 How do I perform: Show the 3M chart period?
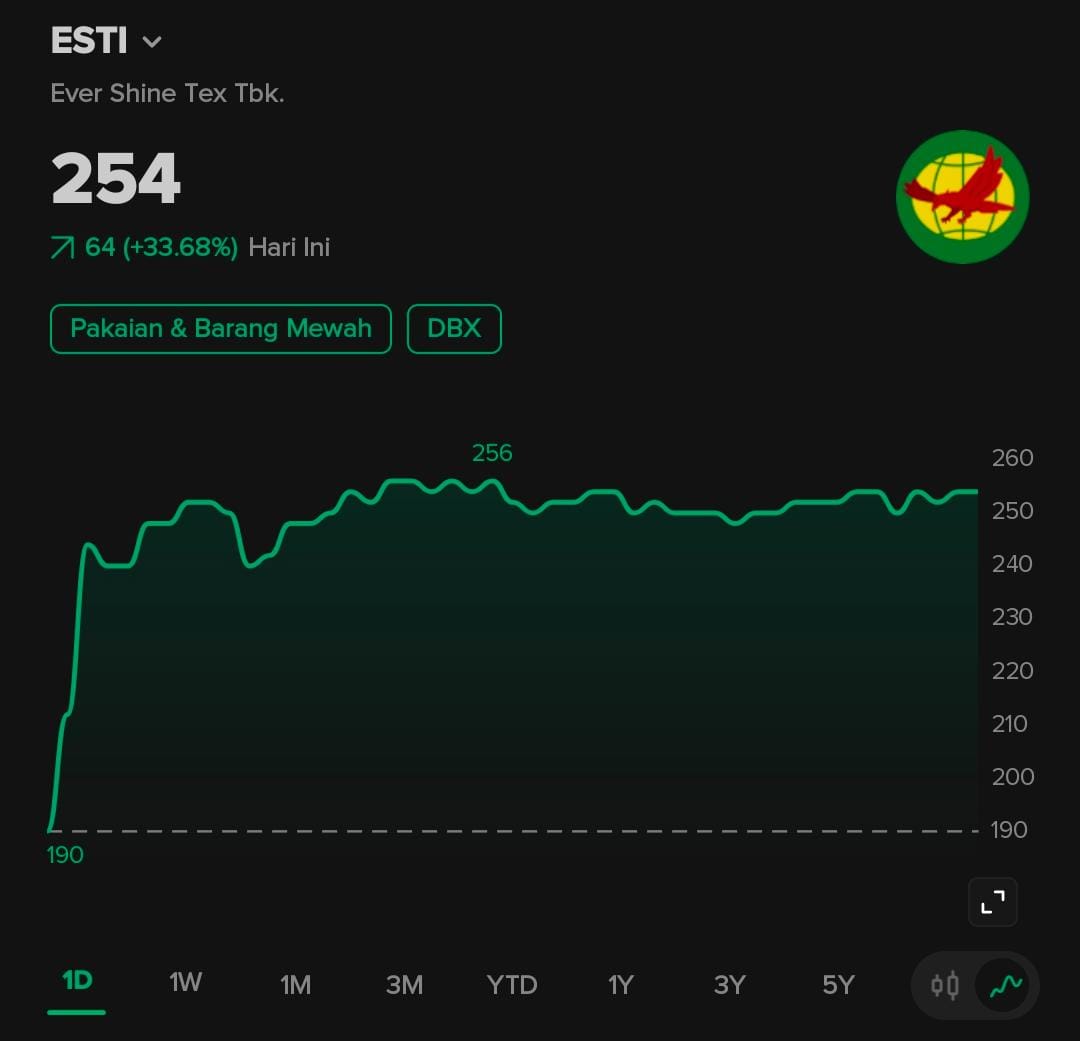404,985
